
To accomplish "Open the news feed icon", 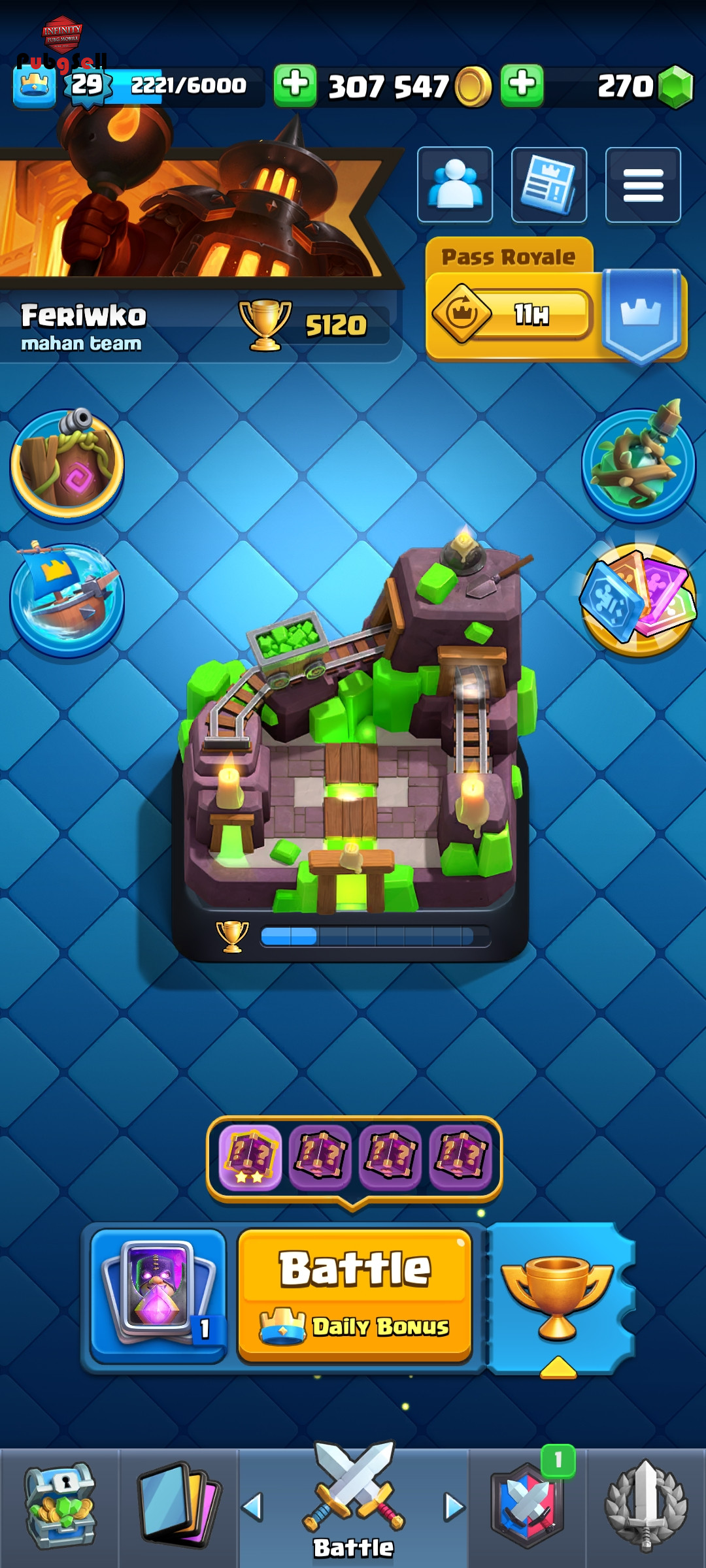I will pyautogui.click(x=548, y=185).
